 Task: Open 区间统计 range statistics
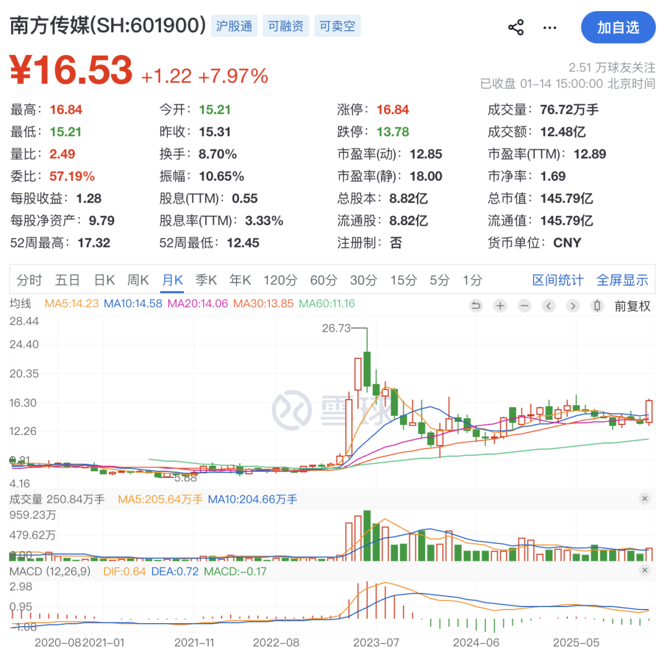click(557, 280)
